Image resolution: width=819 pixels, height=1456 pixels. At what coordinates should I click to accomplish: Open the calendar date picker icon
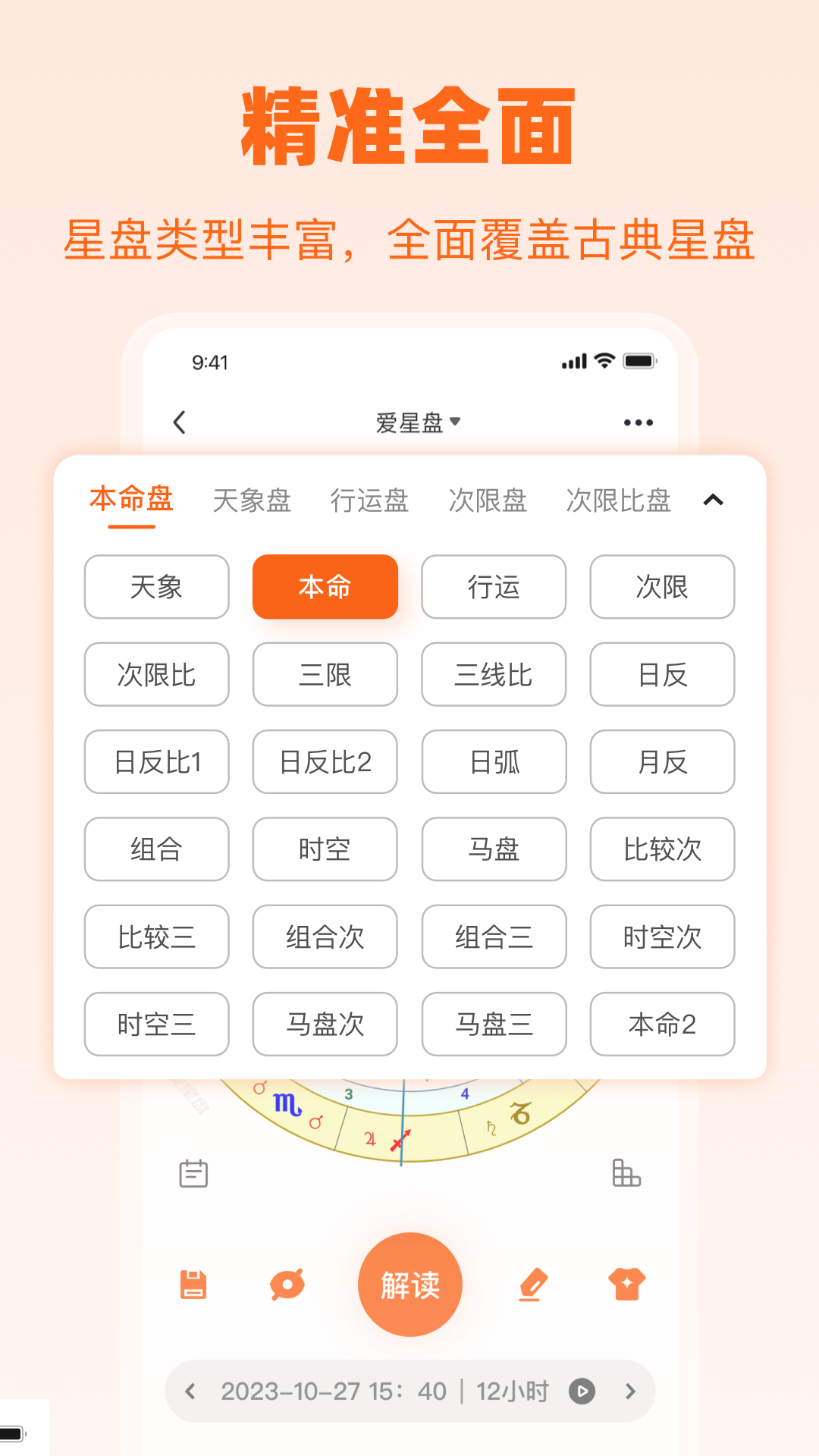(x=193, y=1172)
